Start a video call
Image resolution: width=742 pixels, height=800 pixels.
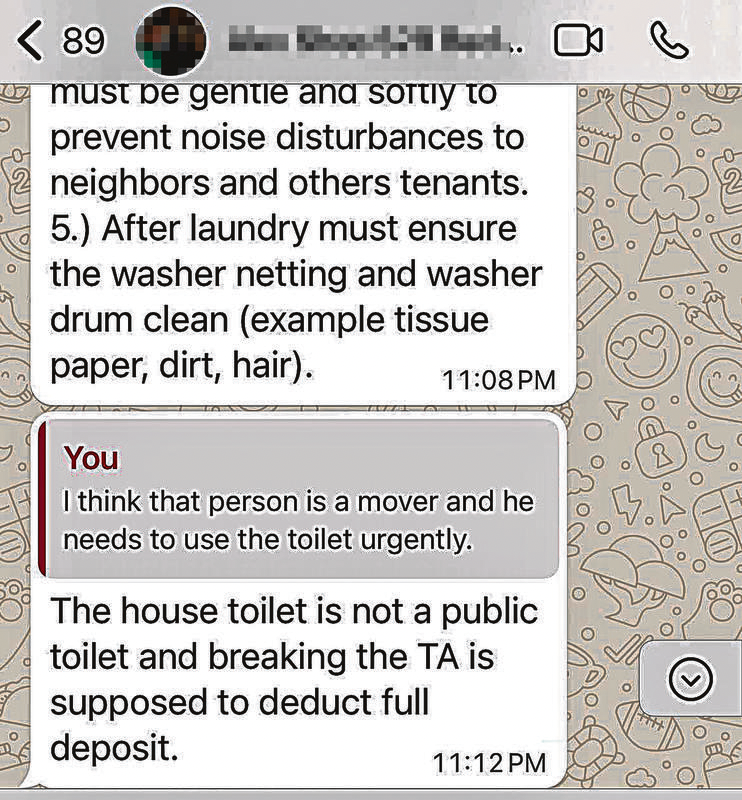pyautogui.click(x=579, y=41)
